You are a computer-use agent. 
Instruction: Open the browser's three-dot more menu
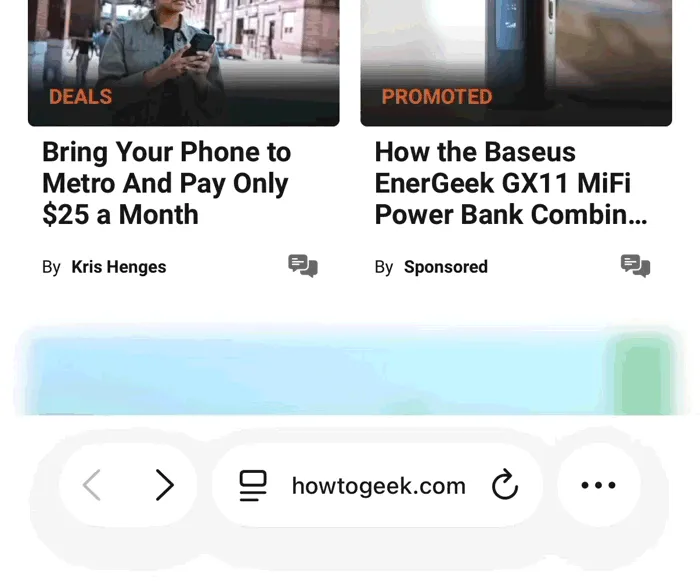pyautogui.click(x=598, y=486)
